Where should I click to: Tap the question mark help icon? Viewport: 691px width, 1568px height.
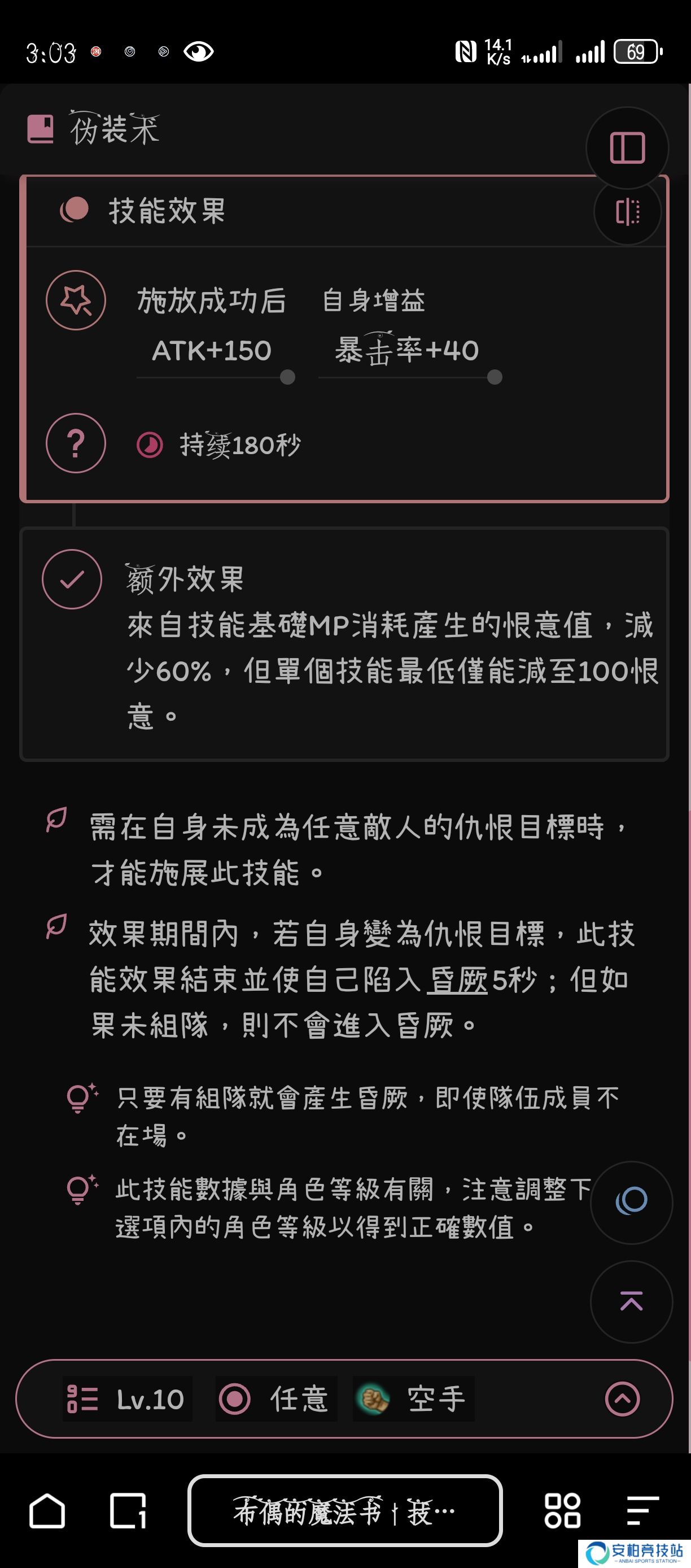pos(76,443)
